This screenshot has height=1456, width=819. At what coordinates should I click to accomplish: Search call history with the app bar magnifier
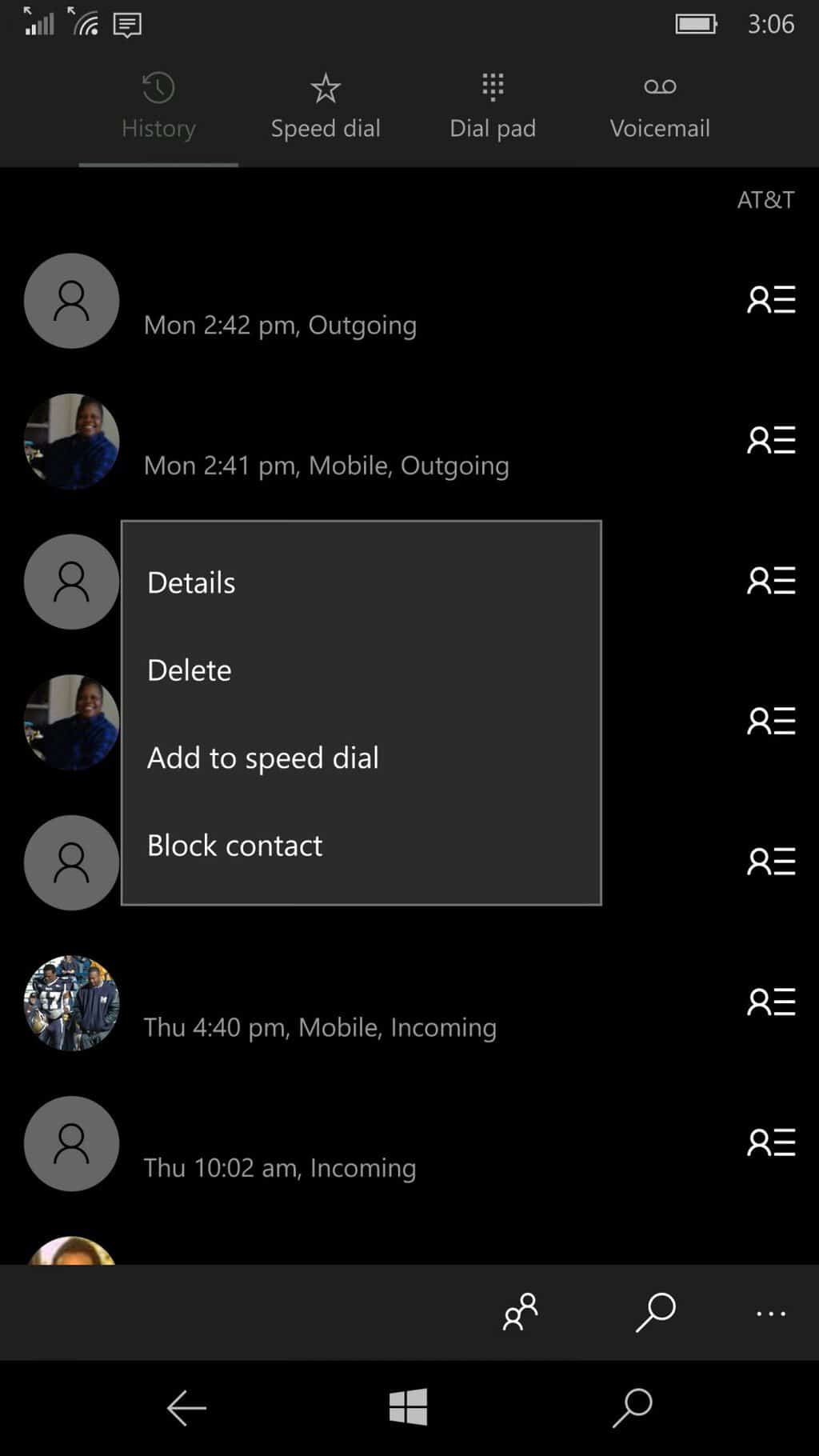pos(656,1313)
